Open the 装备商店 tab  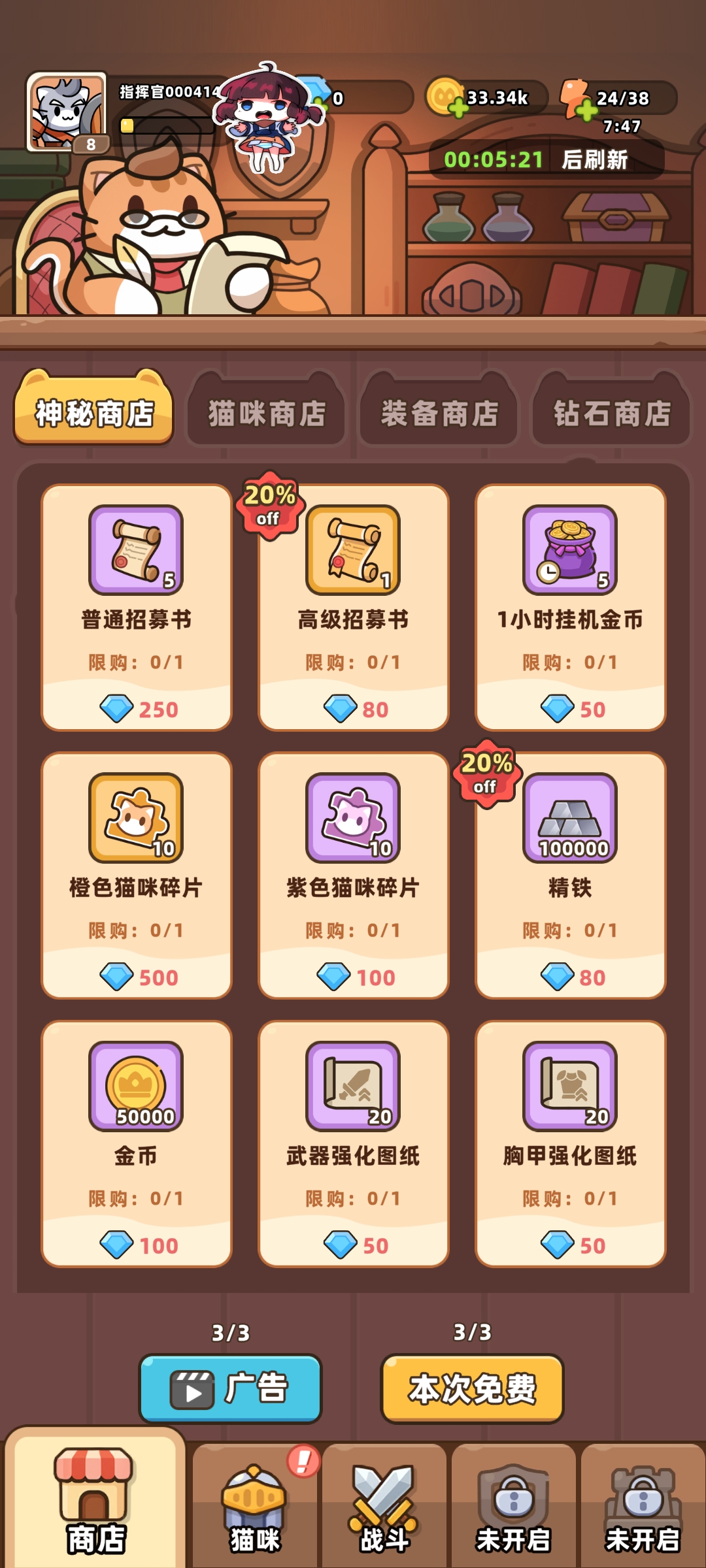click(x=439, y=413)
